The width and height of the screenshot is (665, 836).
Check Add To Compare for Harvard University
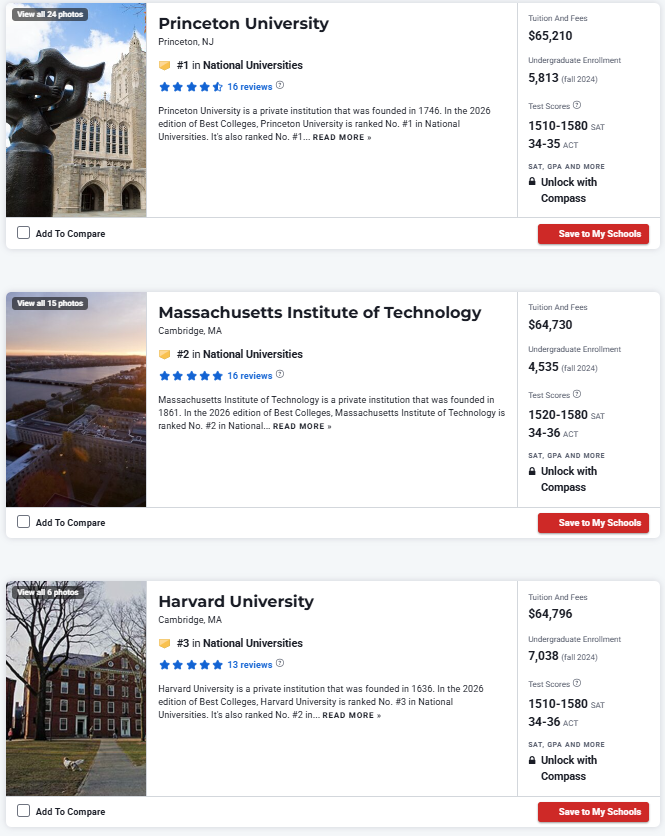point(24,811)
